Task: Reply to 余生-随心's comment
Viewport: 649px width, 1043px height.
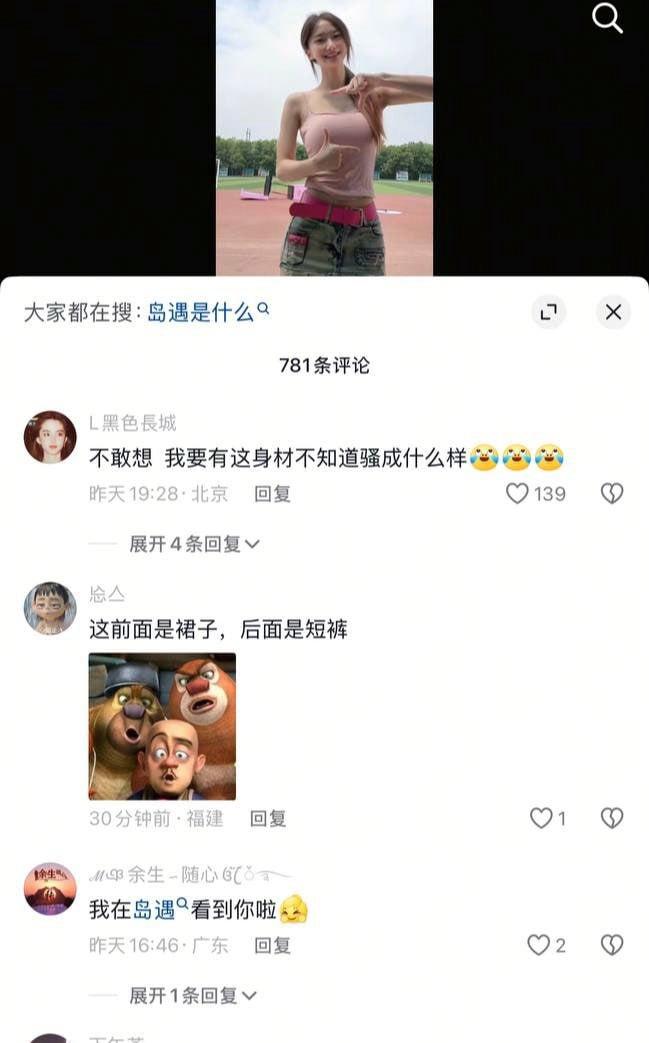Action: pyautogui.click(x=272, y=945)
